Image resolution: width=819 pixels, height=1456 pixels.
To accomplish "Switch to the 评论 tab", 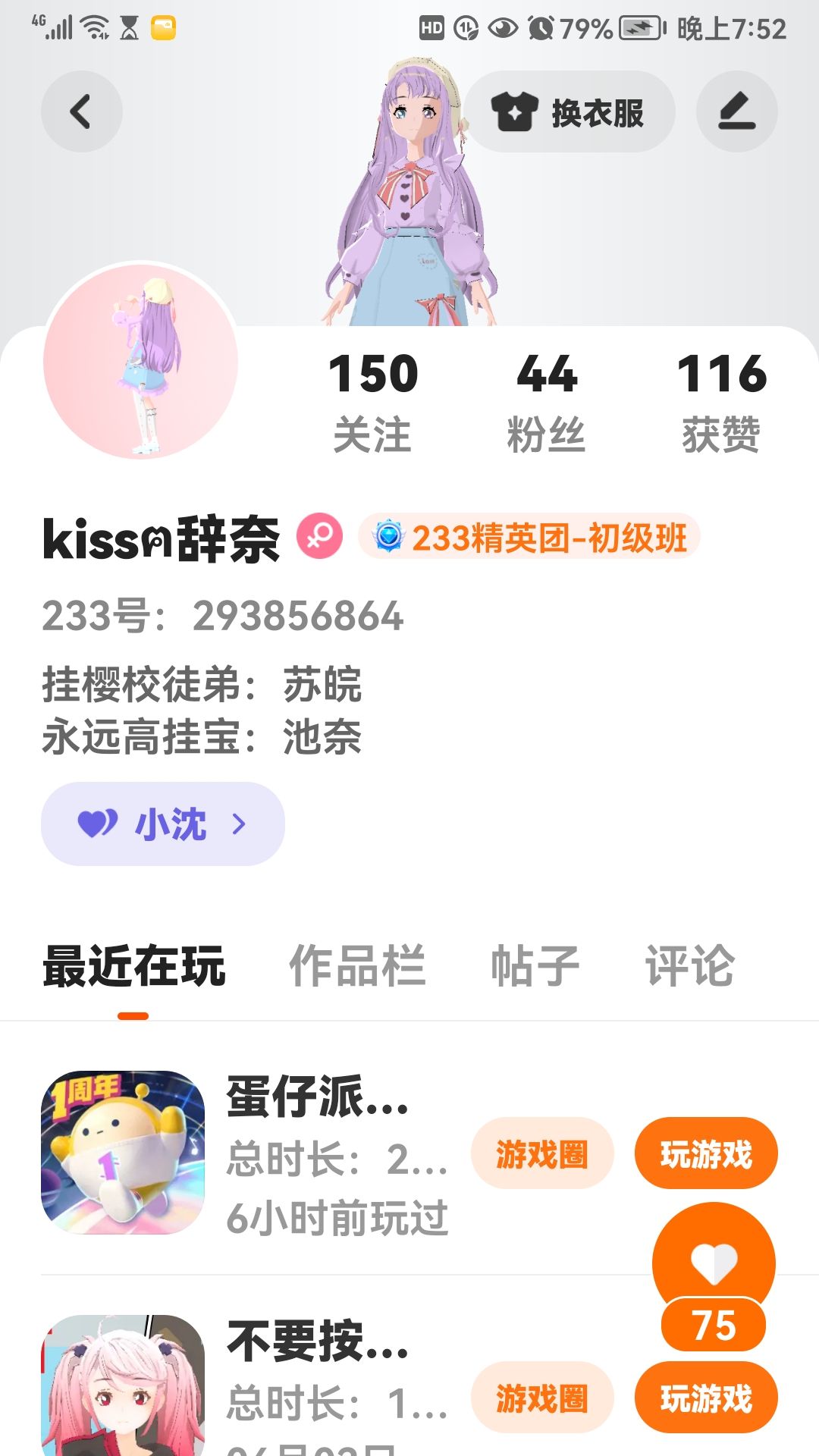I will pyautogui.click(x=690, y=966).
